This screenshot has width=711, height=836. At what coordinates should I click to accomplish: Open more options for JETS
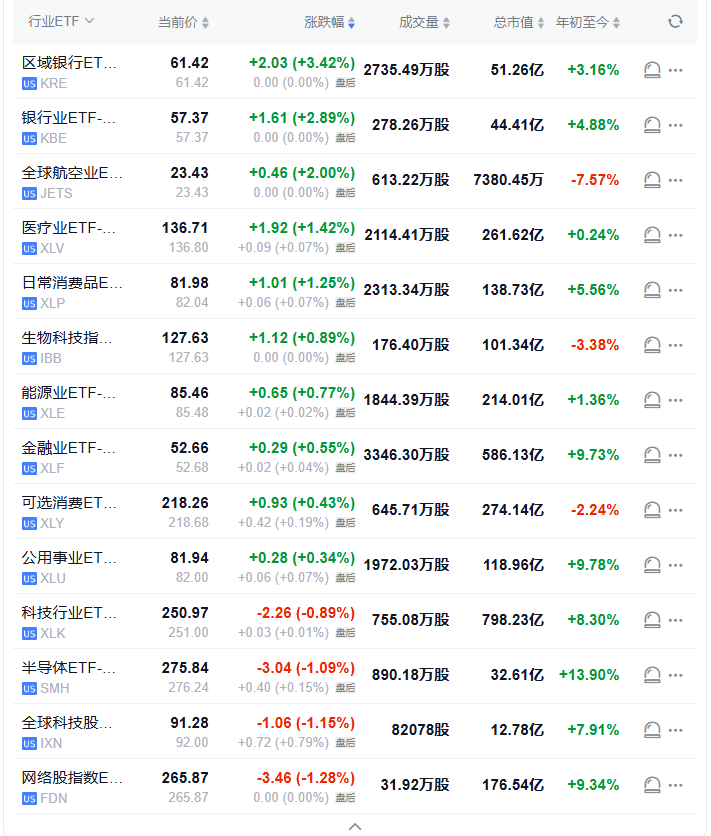[x=676, y=180]
